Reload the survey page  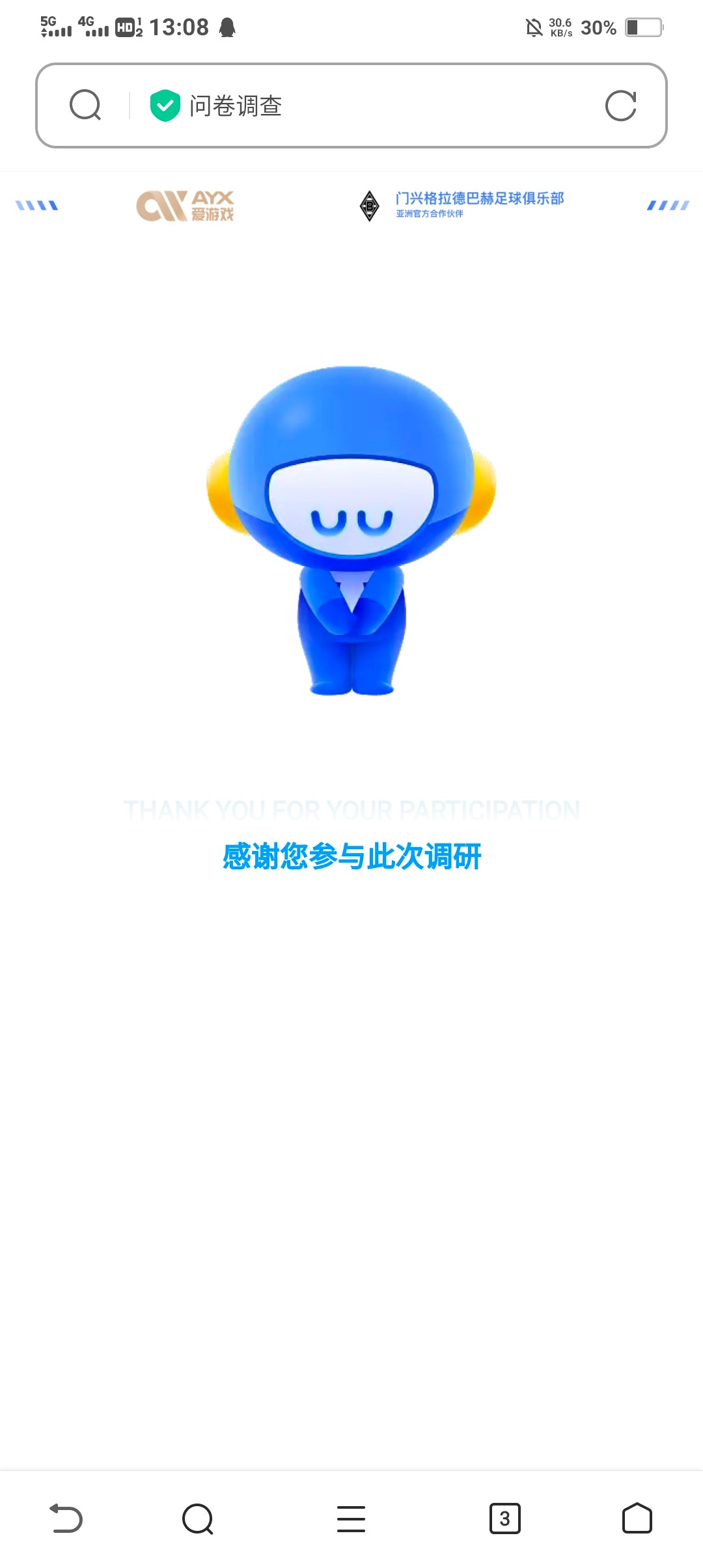click(620, 105)
